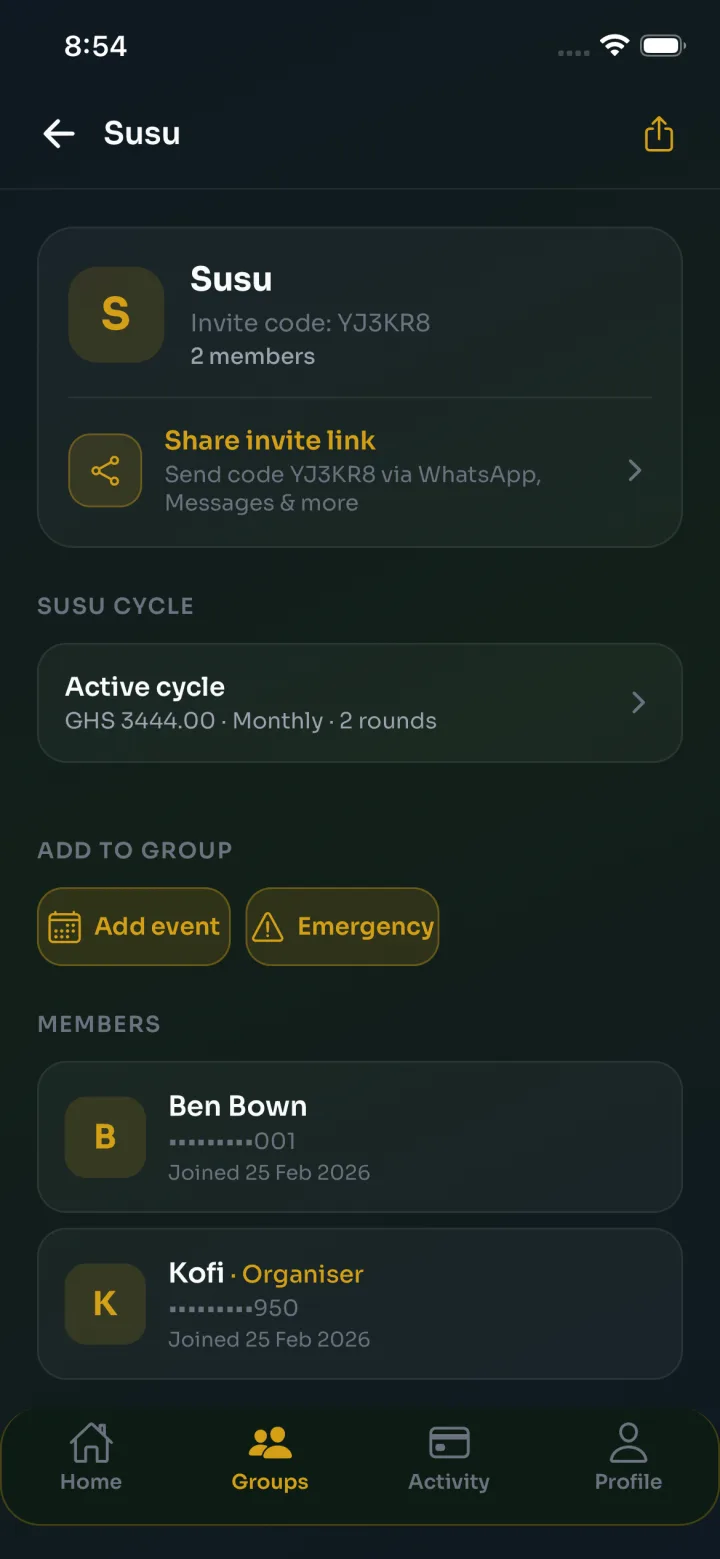Open the Activity section from bottom bar
The width and height of the screenshot is (720, 1559).
pyautogui.click(x=448, y=1460)
